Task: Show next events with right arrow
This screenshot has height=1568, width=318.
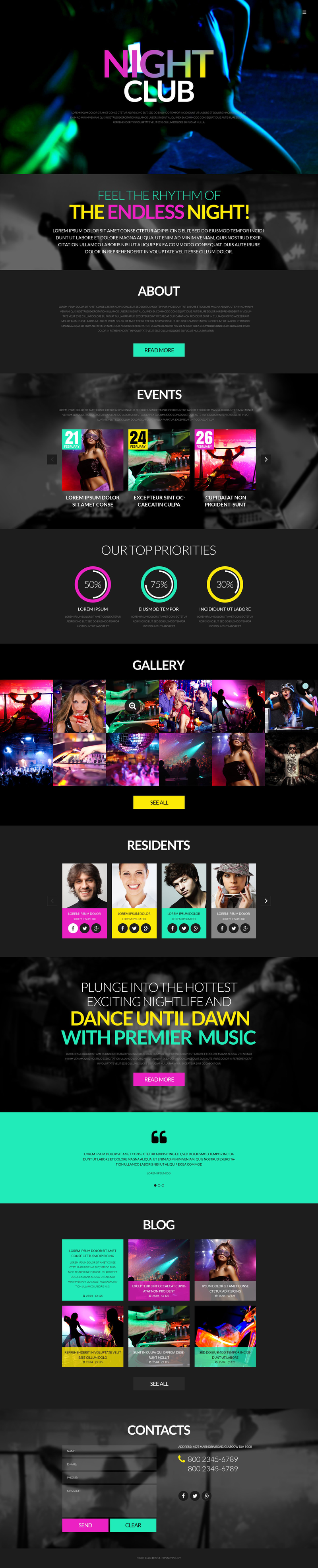Action: pyautogui.click(x=266, y=459)
